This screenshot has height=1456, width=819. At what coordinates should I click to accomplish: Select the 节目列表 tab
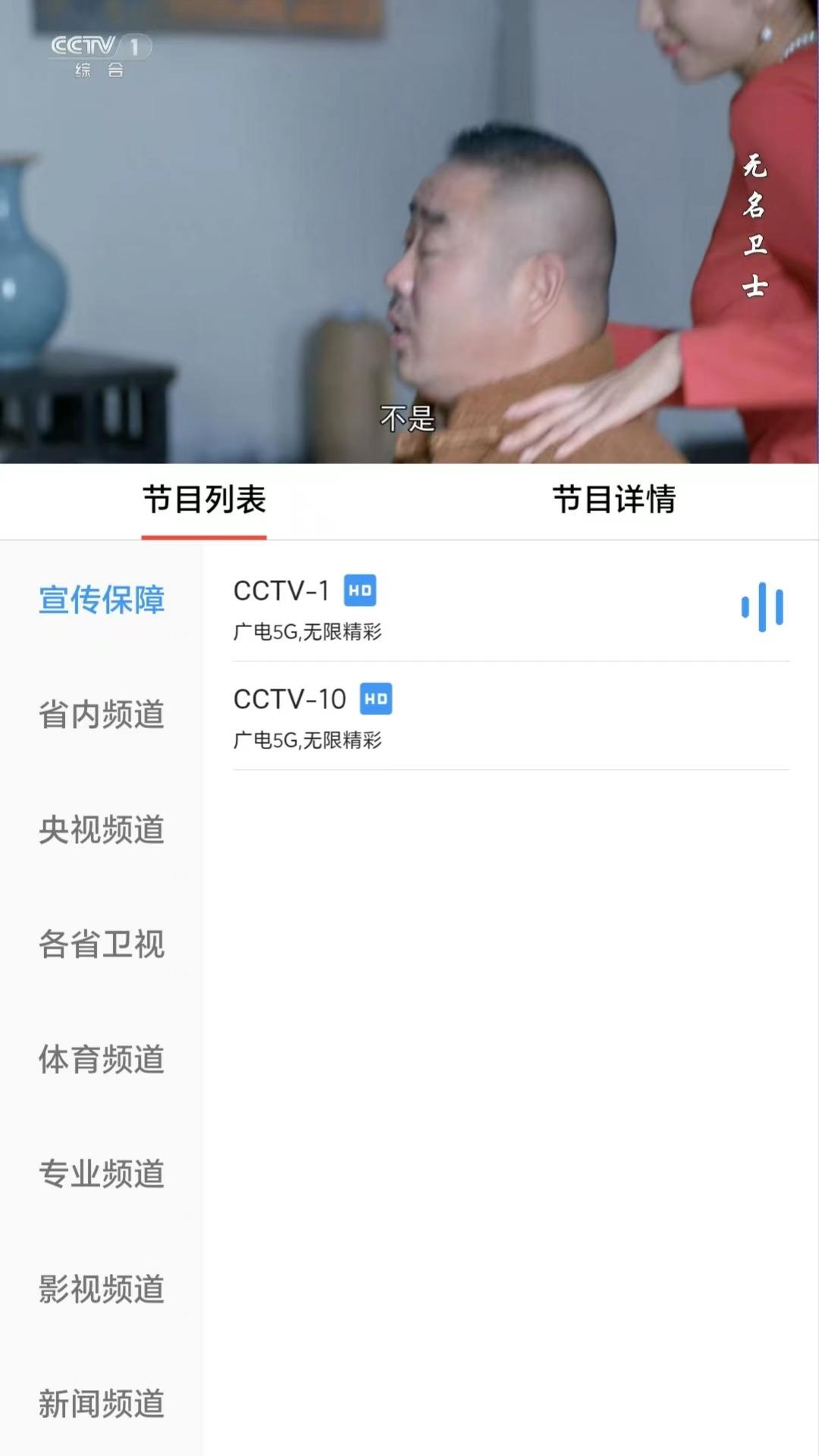(205, 500)
